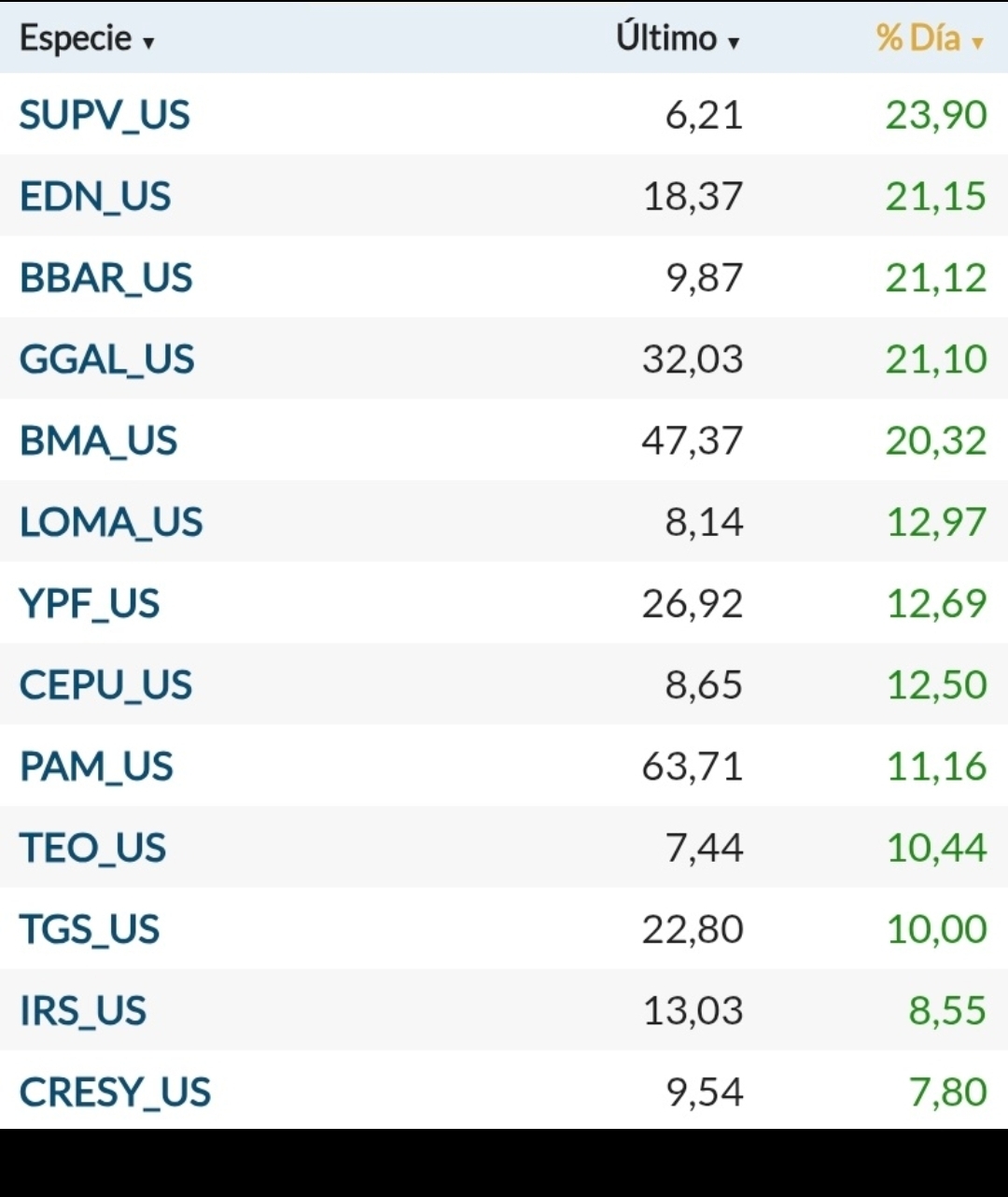Sort by Último price column
Screen dimensions: 1008x1197
677,39
